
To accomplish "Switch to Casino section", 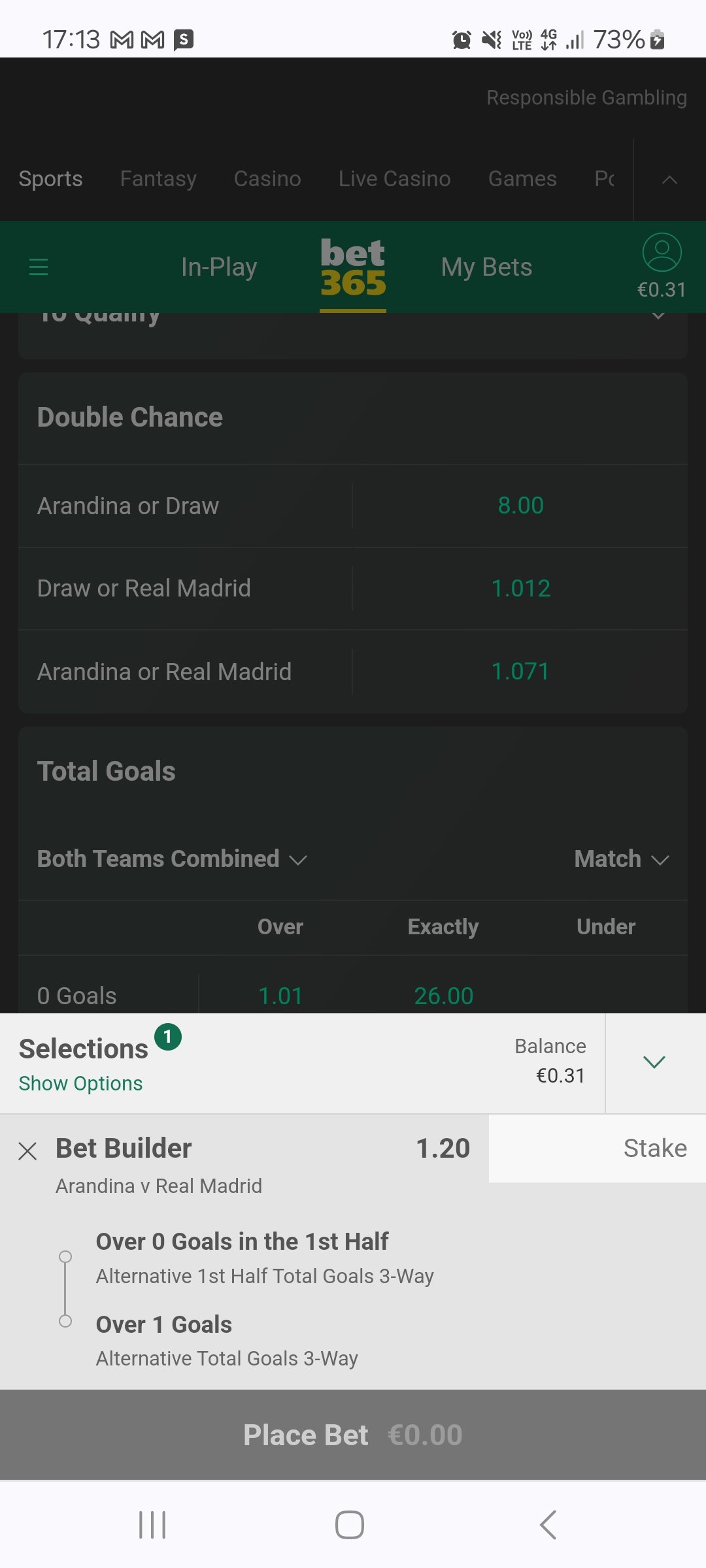I will pos(267,179).
